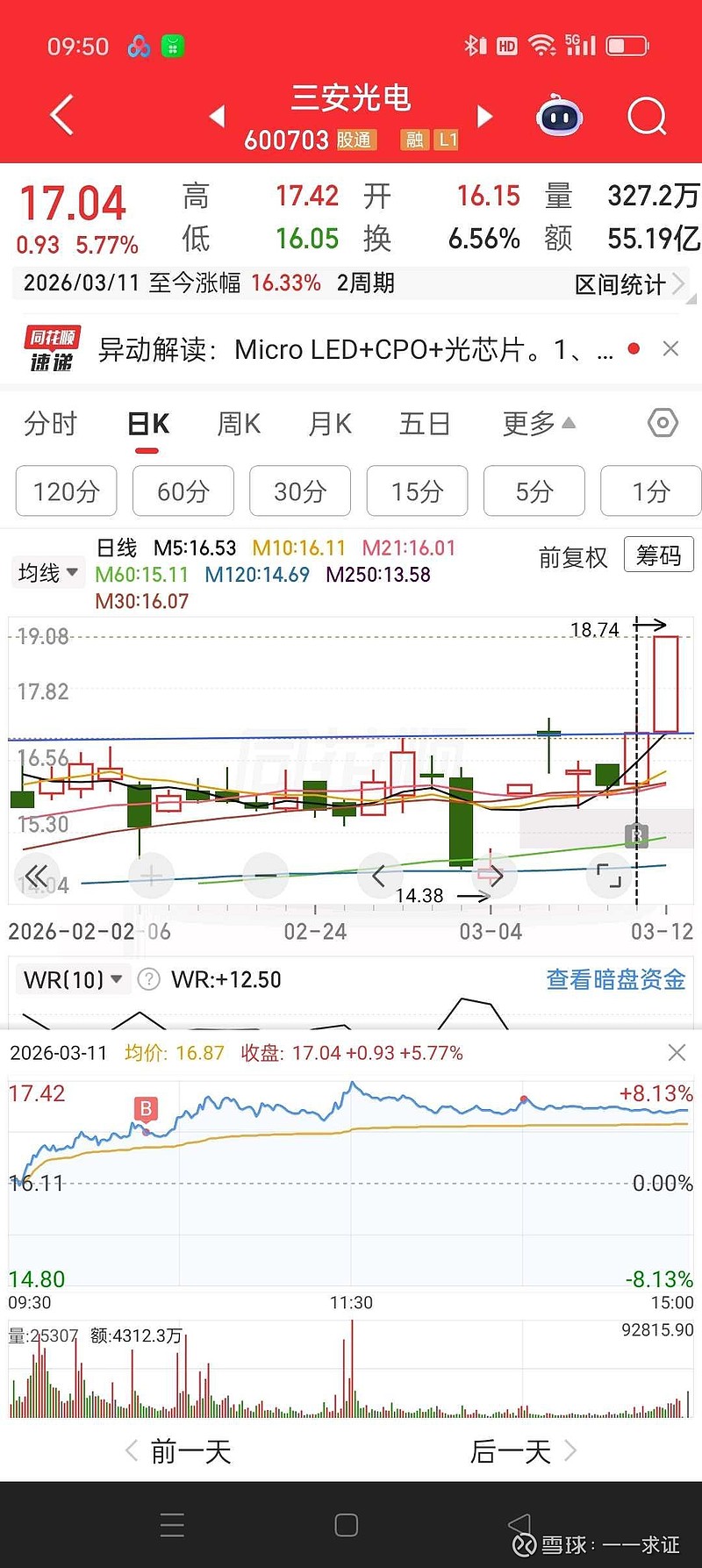
Task: Open stock search
Action: (647, 116)
